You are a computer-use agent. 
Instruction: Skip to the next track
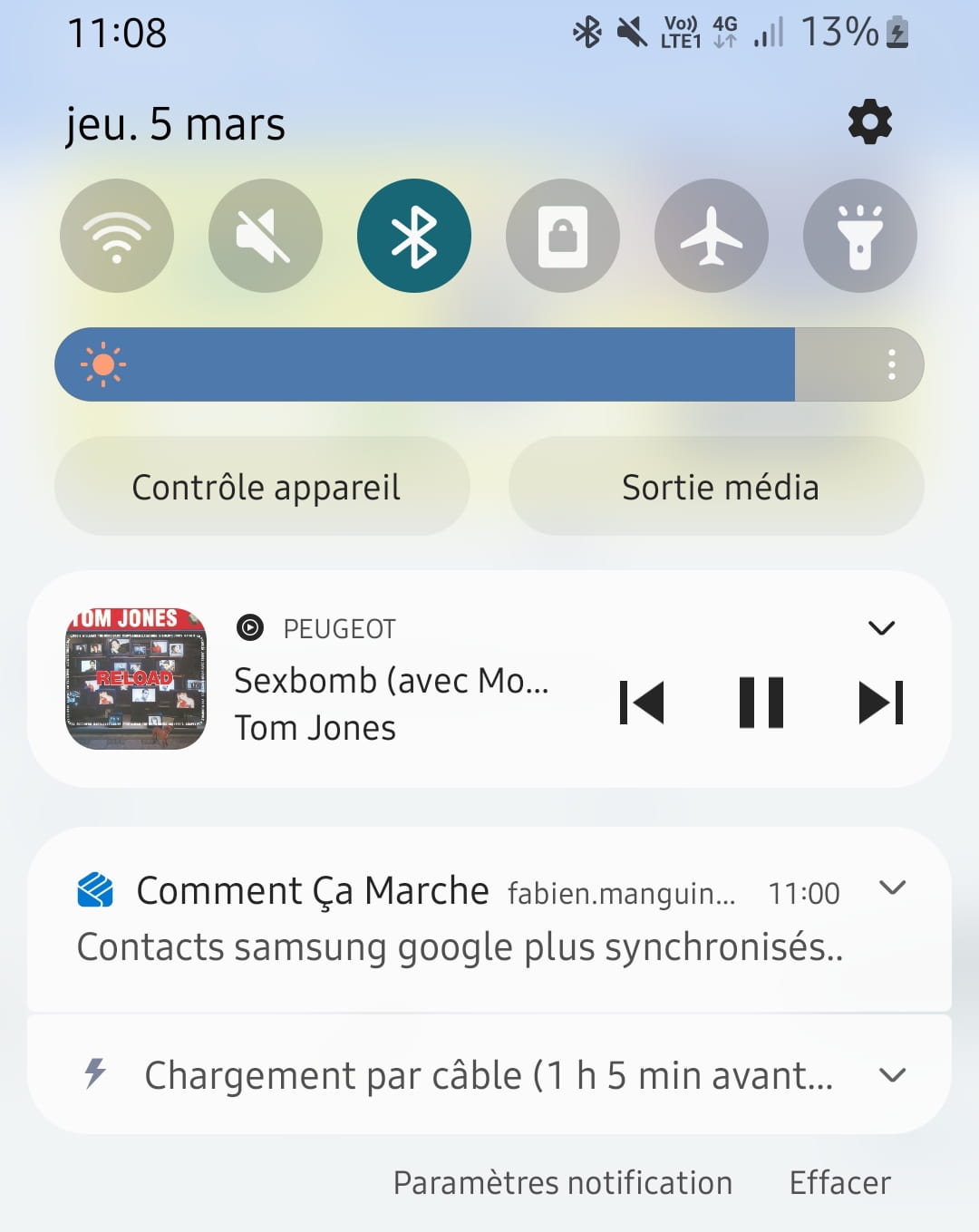(x=881, y=703)
